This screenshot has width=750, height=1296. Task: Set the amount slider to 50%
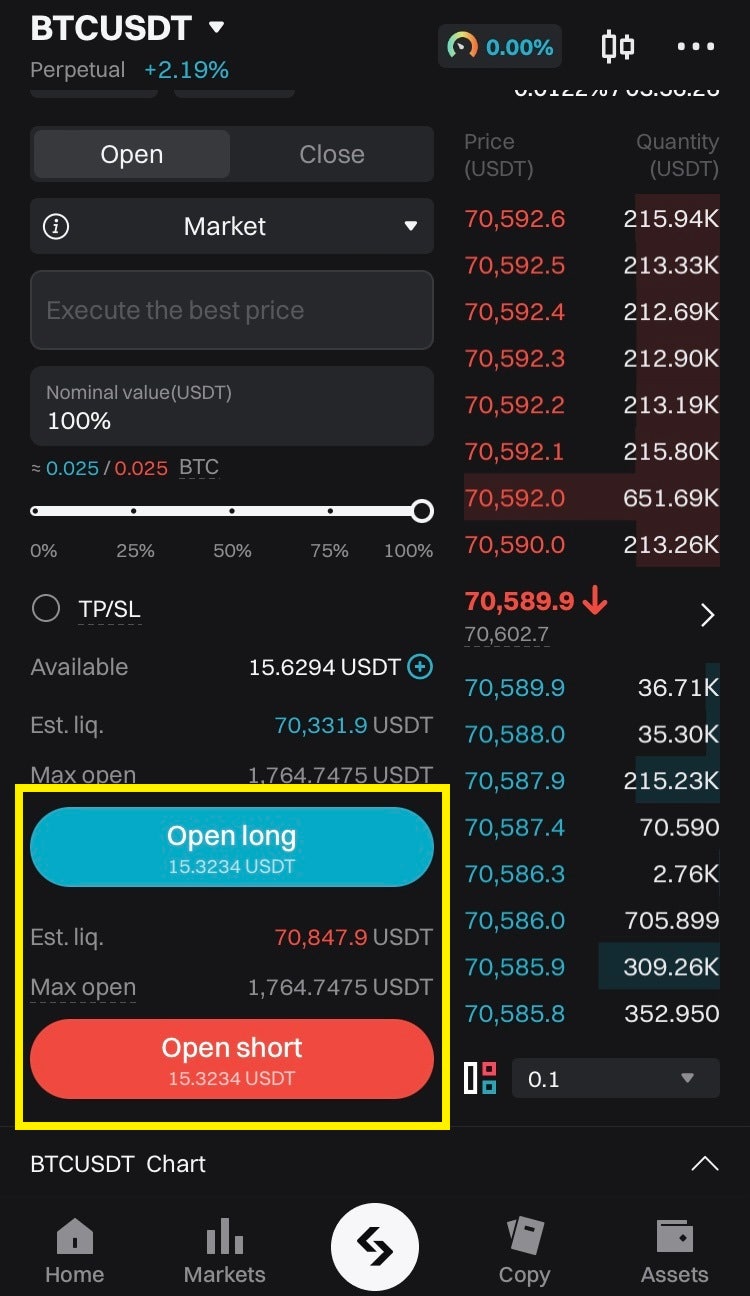click(232, 511)
